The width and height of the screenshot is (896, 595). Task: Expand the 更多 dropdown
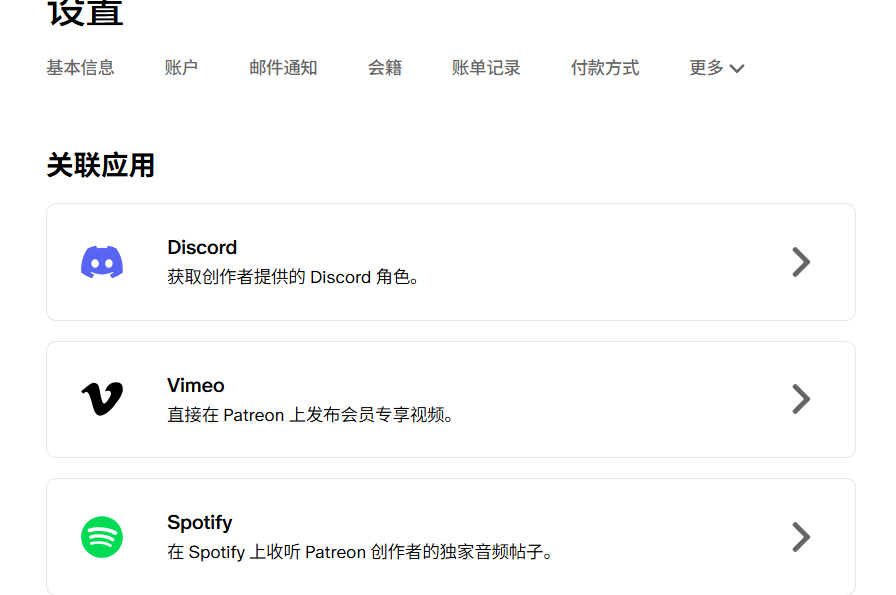pyautogui.click(x=717, y=67)
